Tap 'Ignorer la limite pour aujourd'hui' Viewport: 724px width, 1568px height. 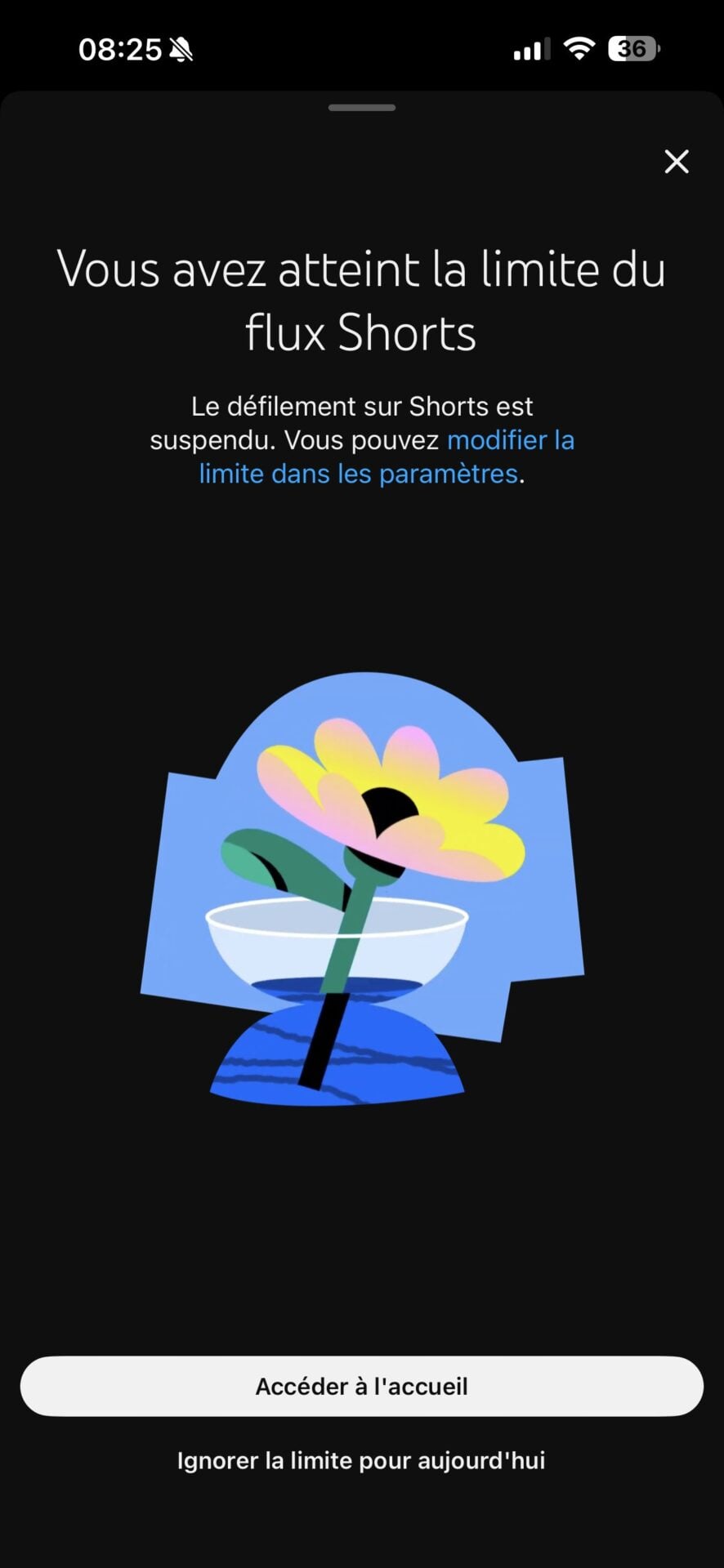pyautogui.click(x=362, y=1460)
